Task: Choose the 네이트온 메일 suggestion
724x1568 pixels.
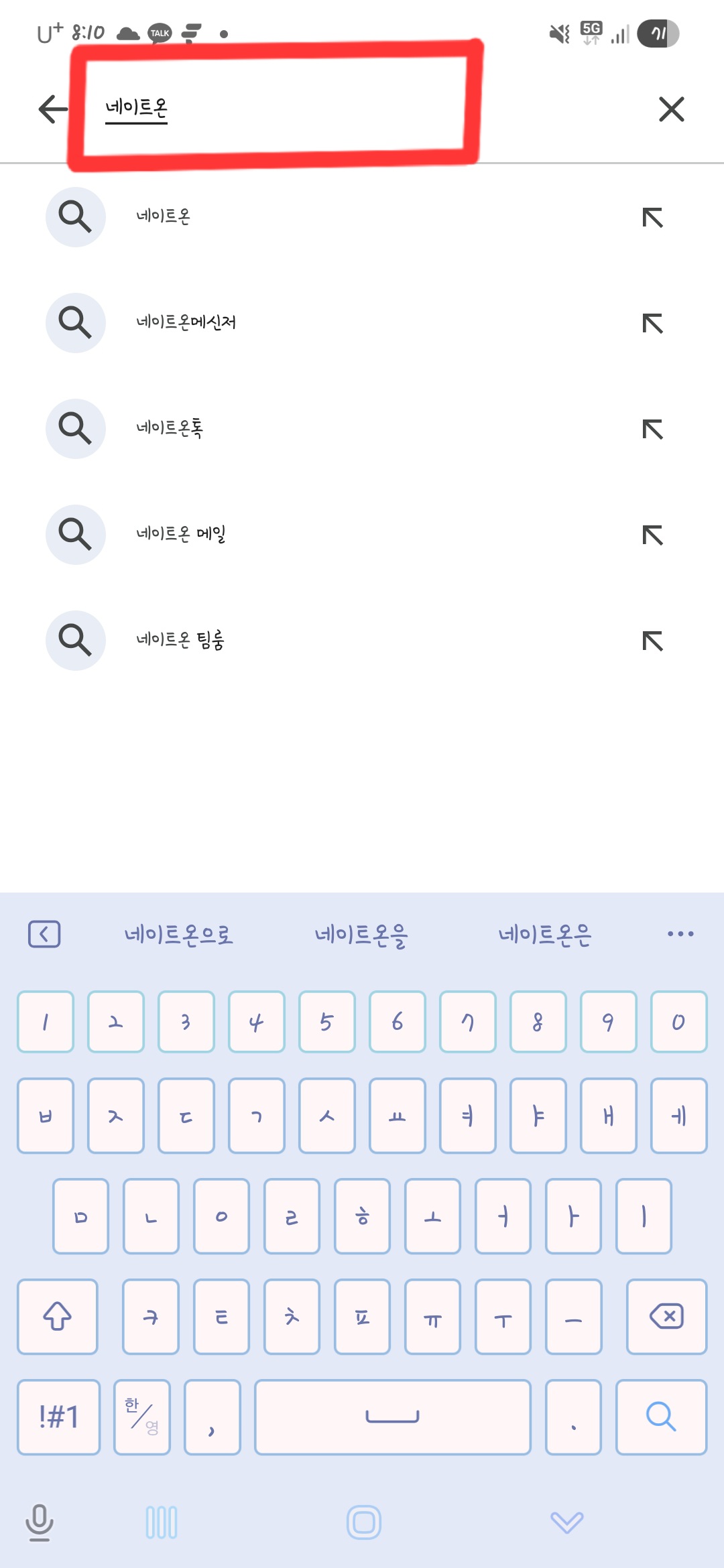Action: coord(181,534)
